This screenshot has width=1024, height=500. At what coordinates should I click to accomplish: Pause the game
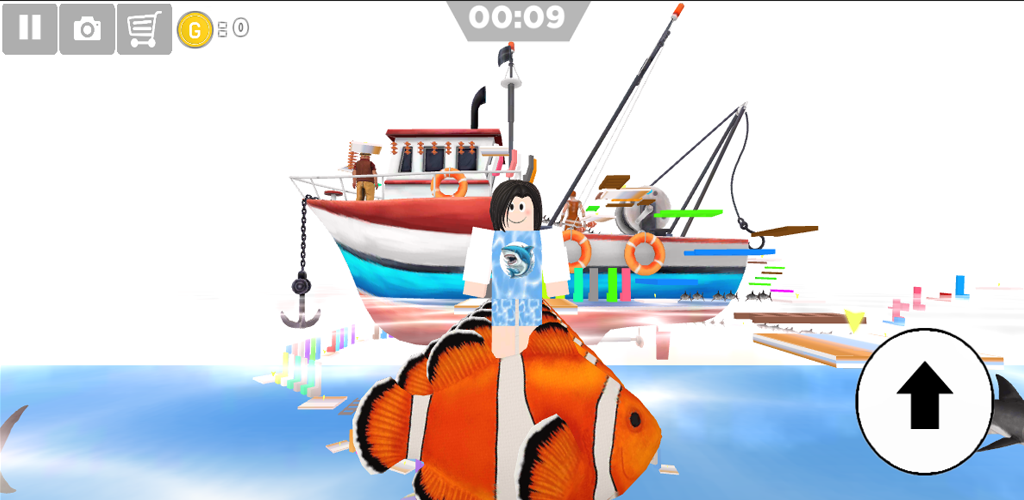tap(30, 28)
